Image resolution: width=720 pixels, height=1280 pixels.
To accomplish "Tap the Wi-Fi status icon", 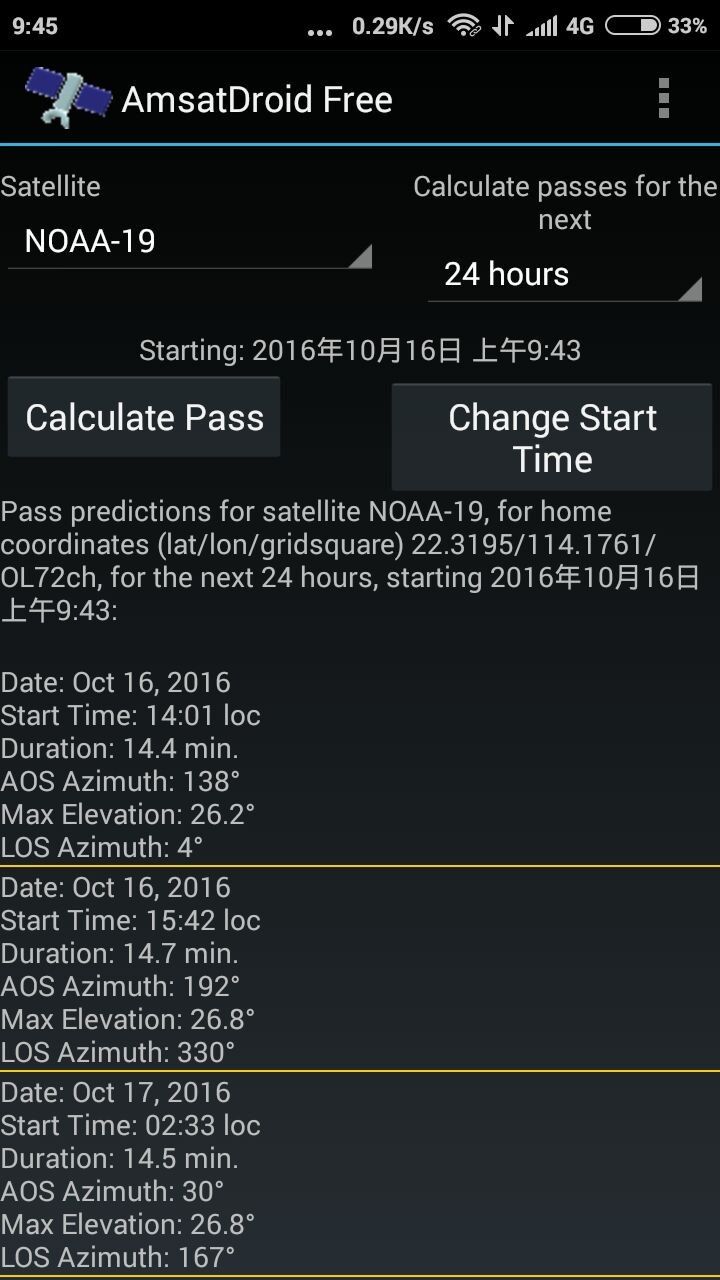I will point(465,25).
